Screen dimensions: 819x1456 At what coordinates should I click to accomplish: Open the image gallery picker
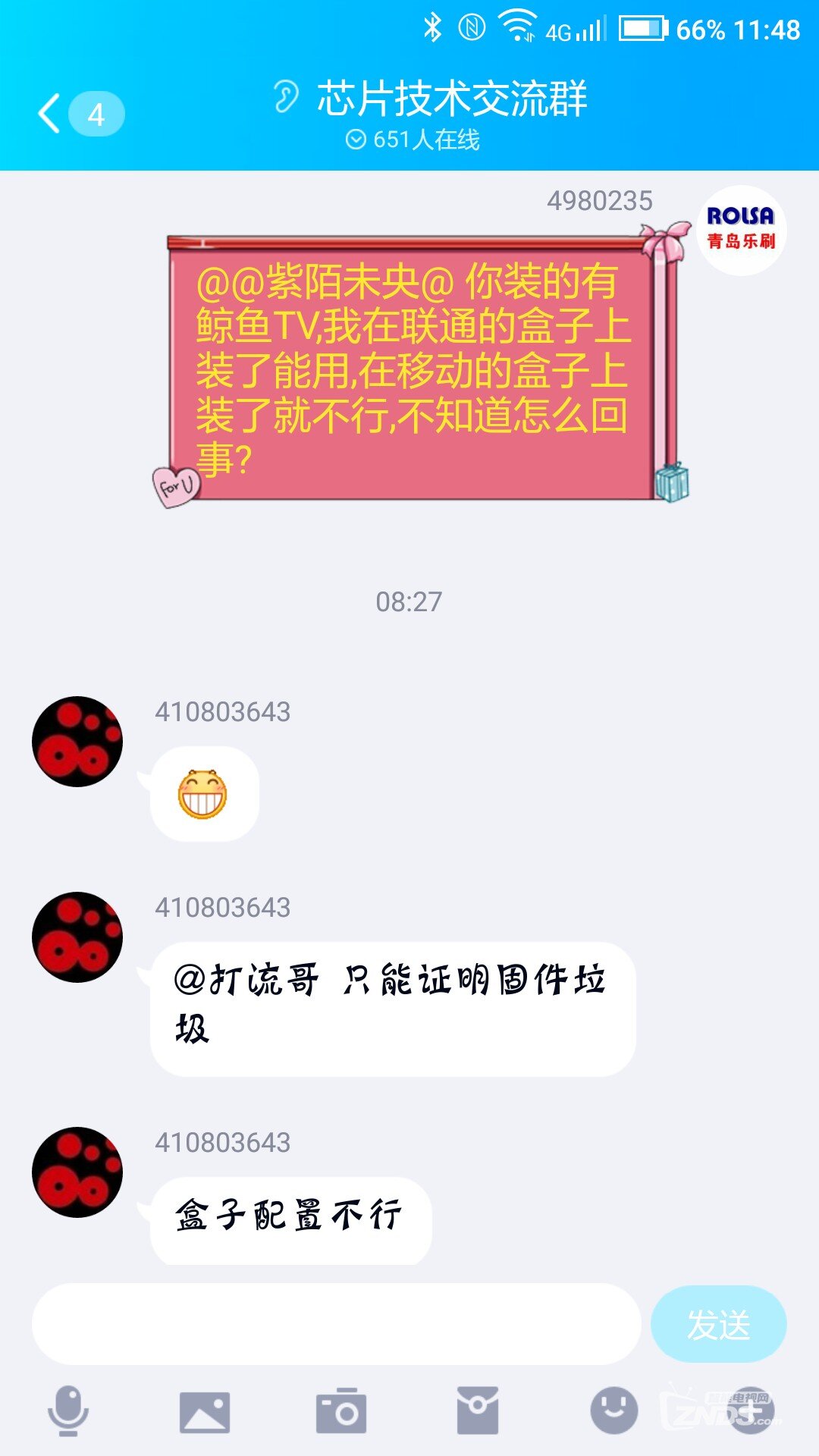(x=205, y=1411)
